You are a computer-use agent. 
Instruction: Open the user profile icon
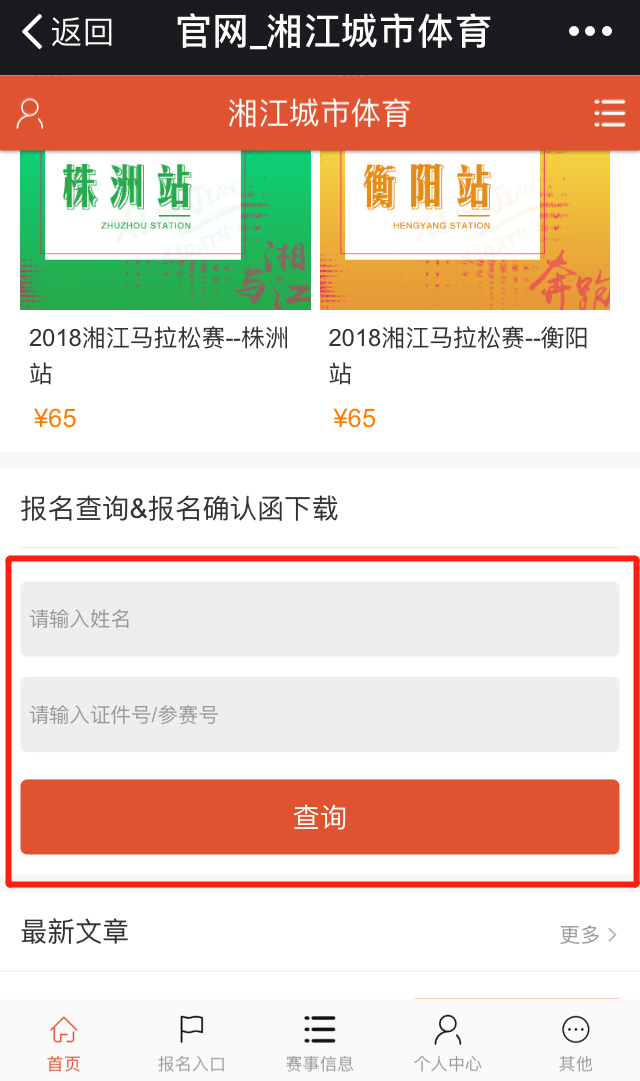tap(30, 114)
